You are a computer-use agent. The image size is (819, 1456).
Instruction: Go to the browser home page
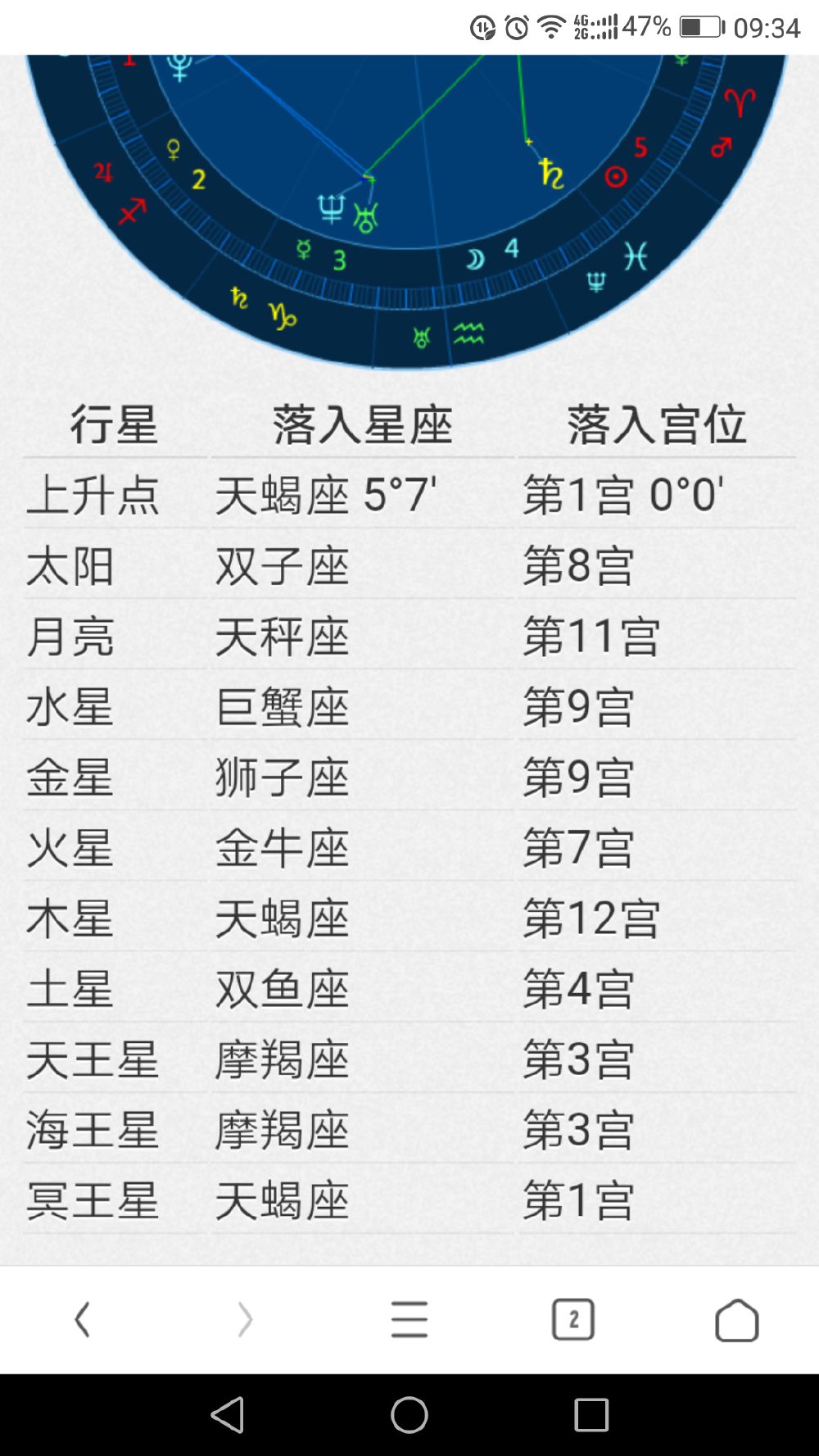click(736, 1320)
